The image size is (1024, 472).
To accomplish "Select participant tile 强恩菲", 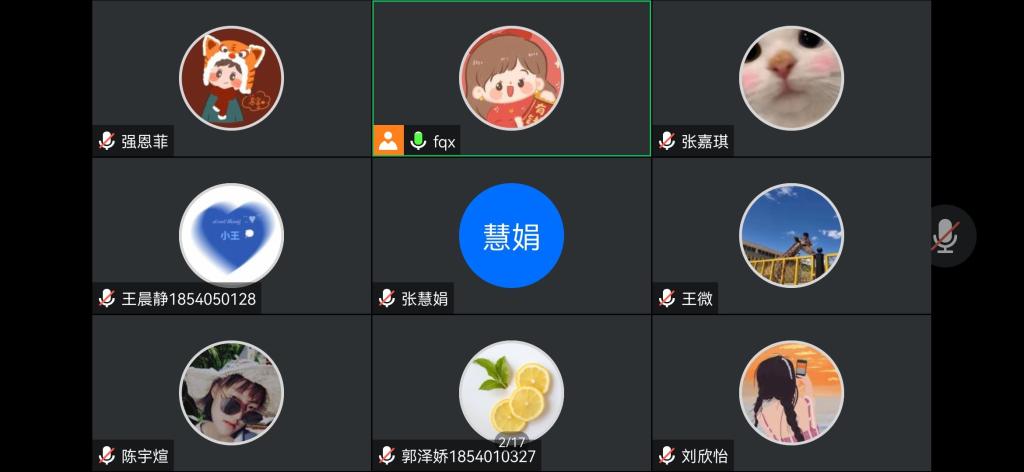I will (x=231, y=78).
